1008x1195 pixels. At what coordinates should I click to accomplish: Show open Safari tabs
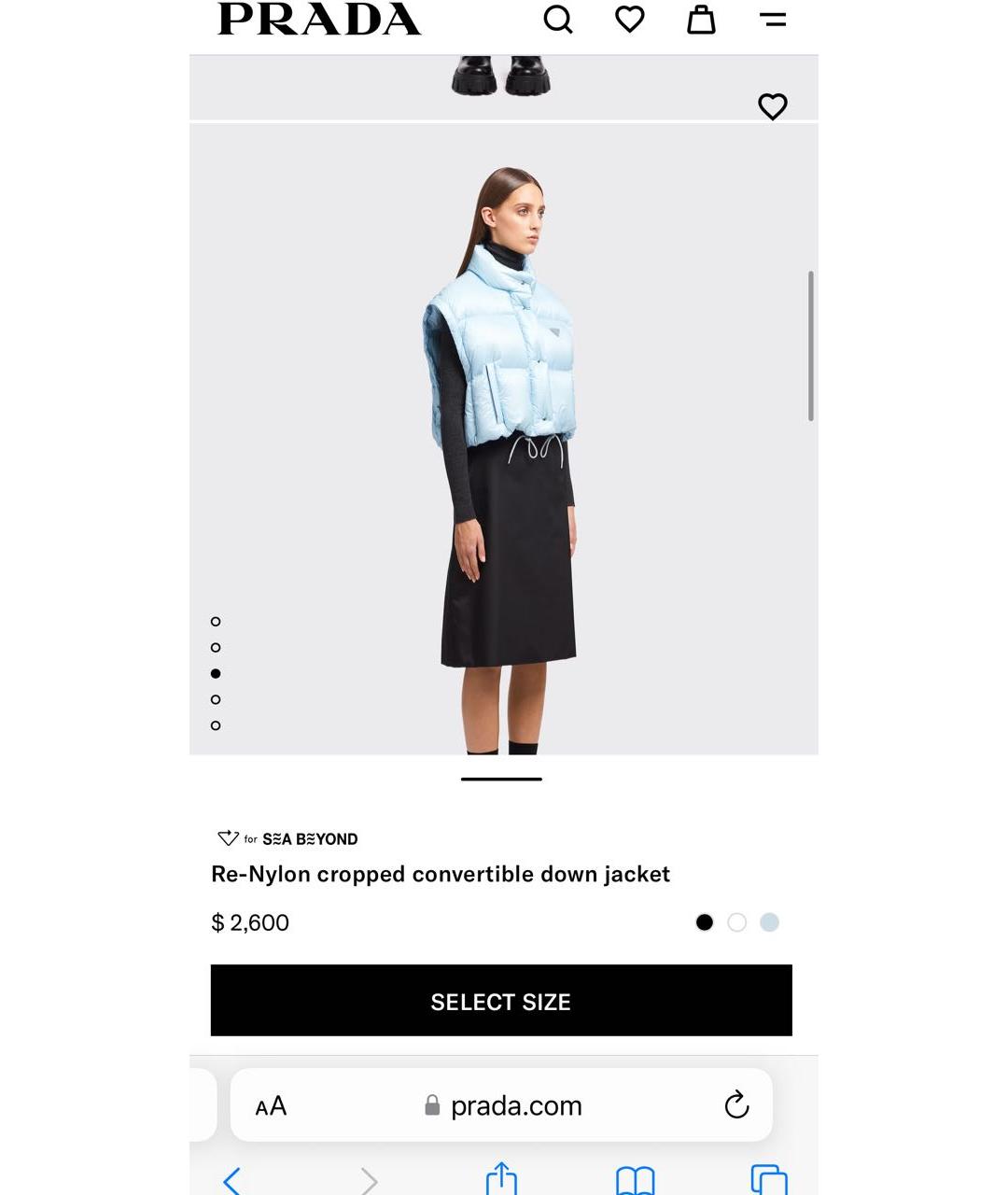pos(769,1179)
